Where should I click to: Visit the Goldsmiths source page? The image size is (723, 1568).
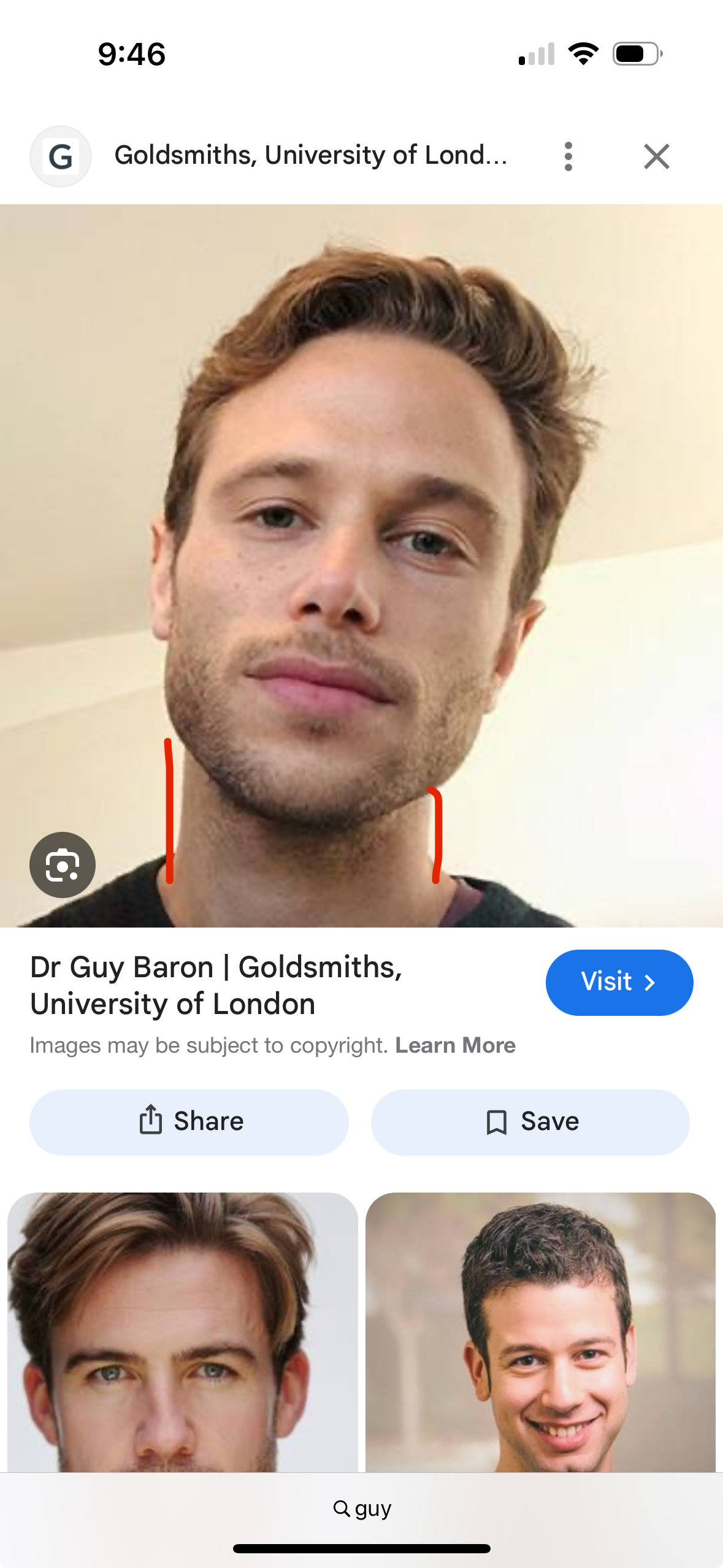click(x=619, y=982)
